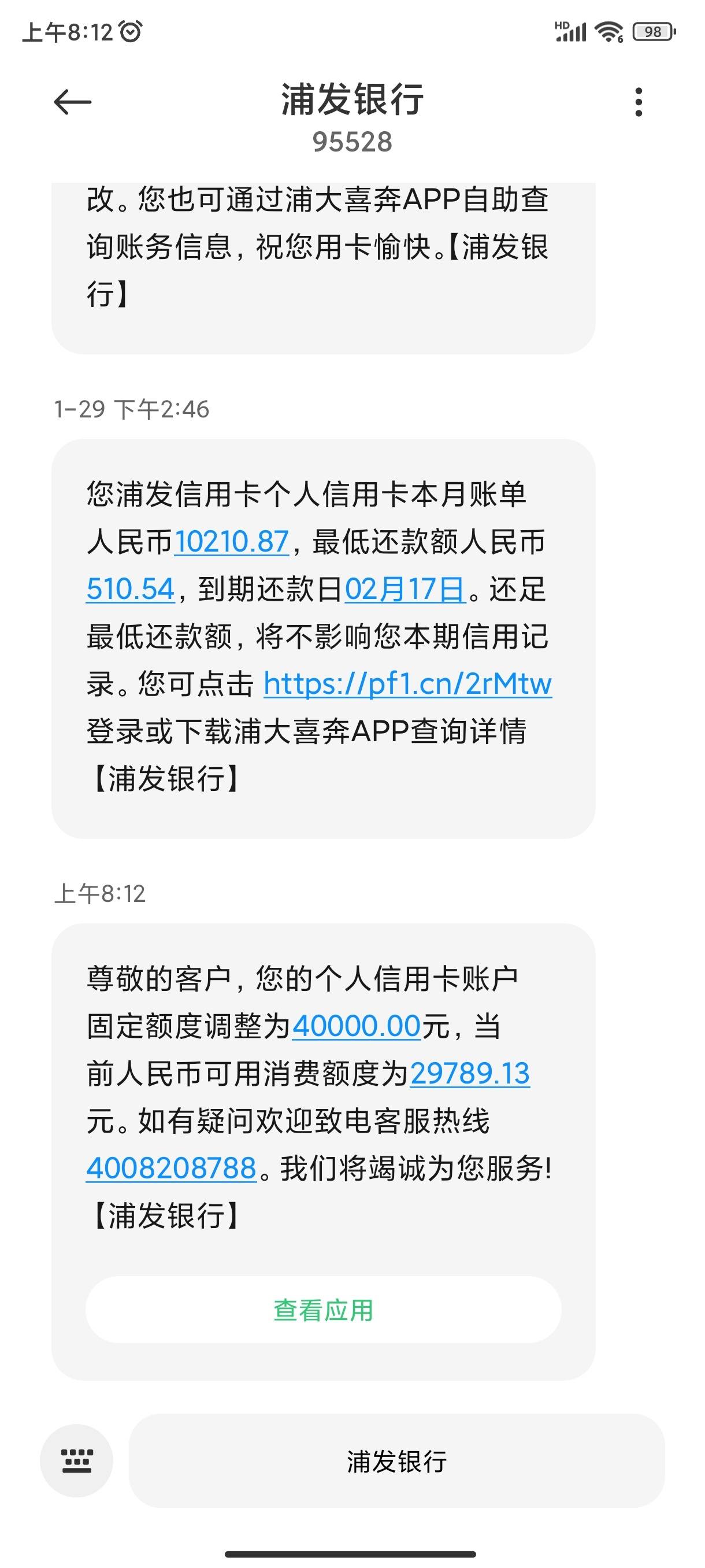Switch to keyboard input icon
The image size is (705, 1568).
click(x=77, y=1461)
